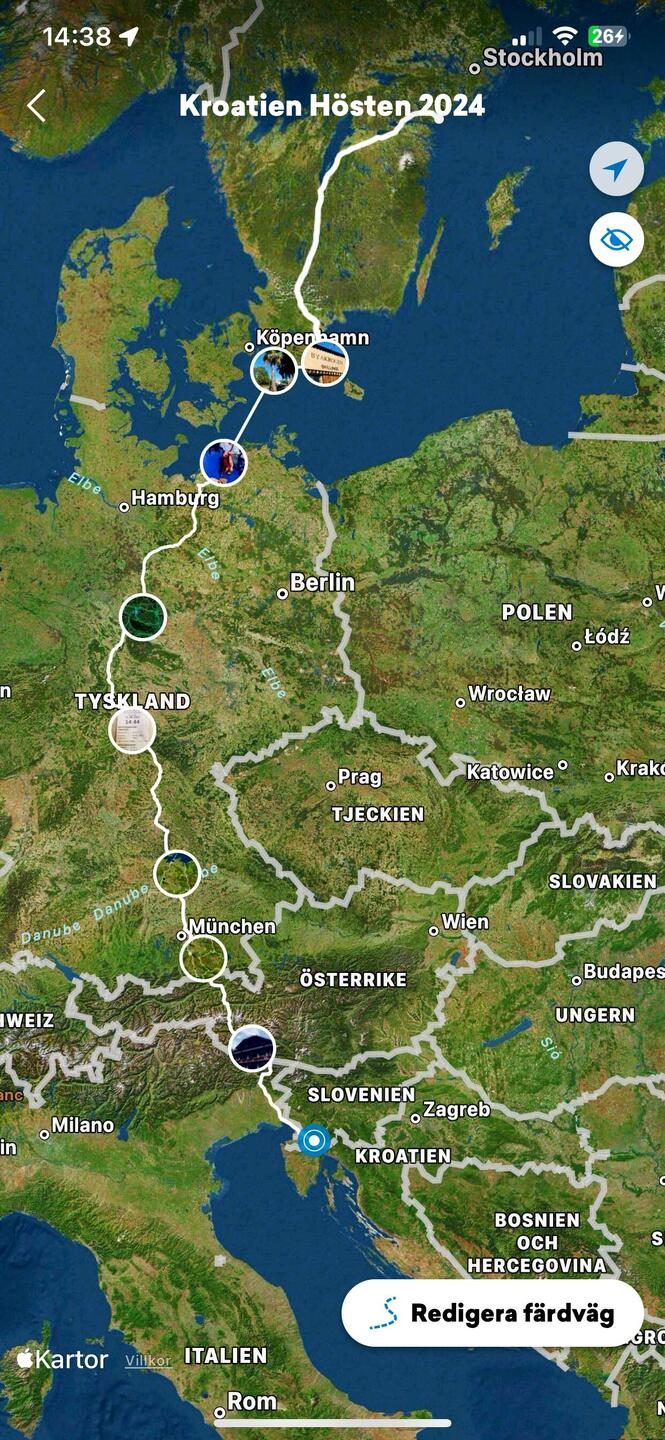Go back using the top-left arrow
Screen dimensions: 665x1440
pyautogui.click(x=37, y=105)
